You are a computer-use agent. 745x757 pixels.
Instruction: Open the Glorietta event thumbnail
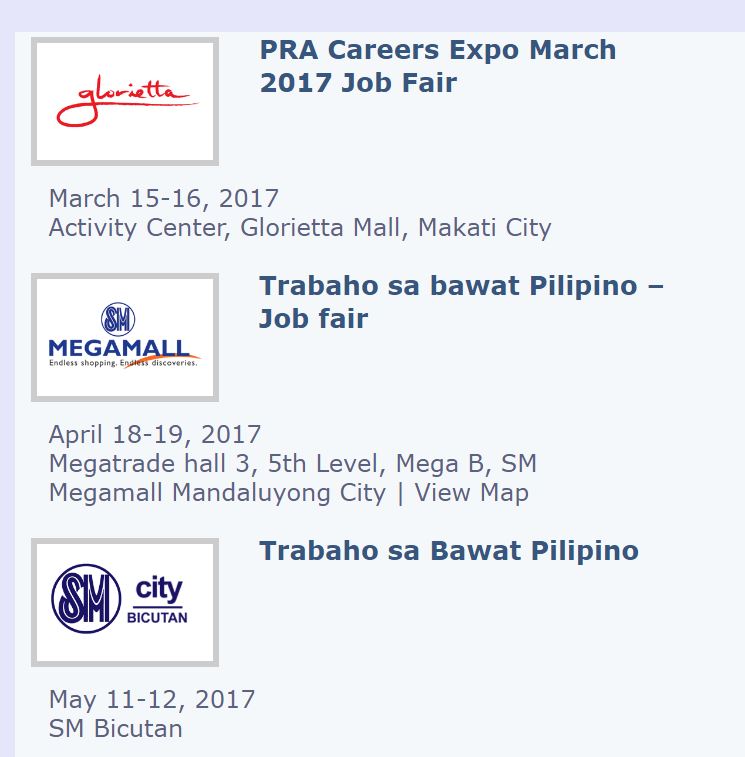click(125, 101)
